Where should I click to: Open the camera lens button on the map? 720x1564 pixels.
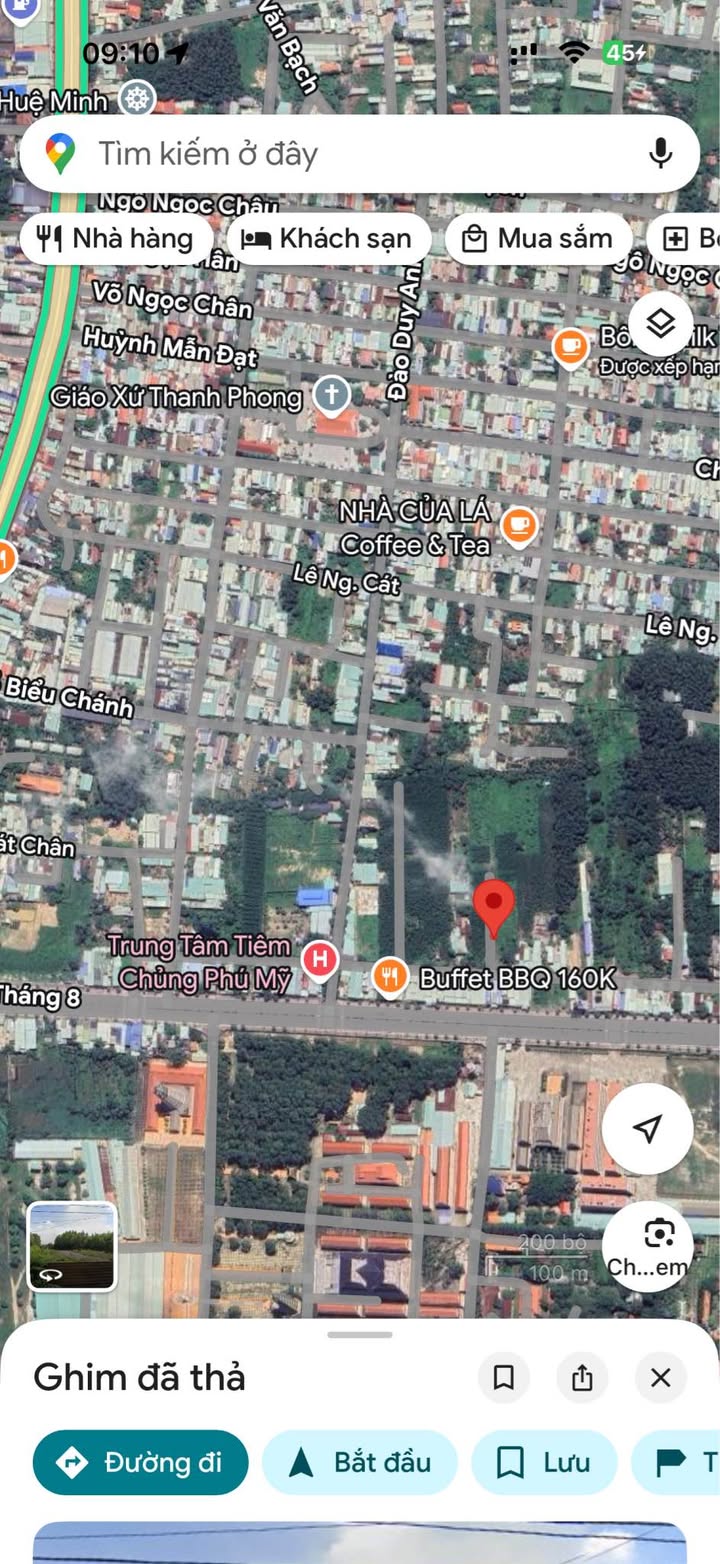659,1236
